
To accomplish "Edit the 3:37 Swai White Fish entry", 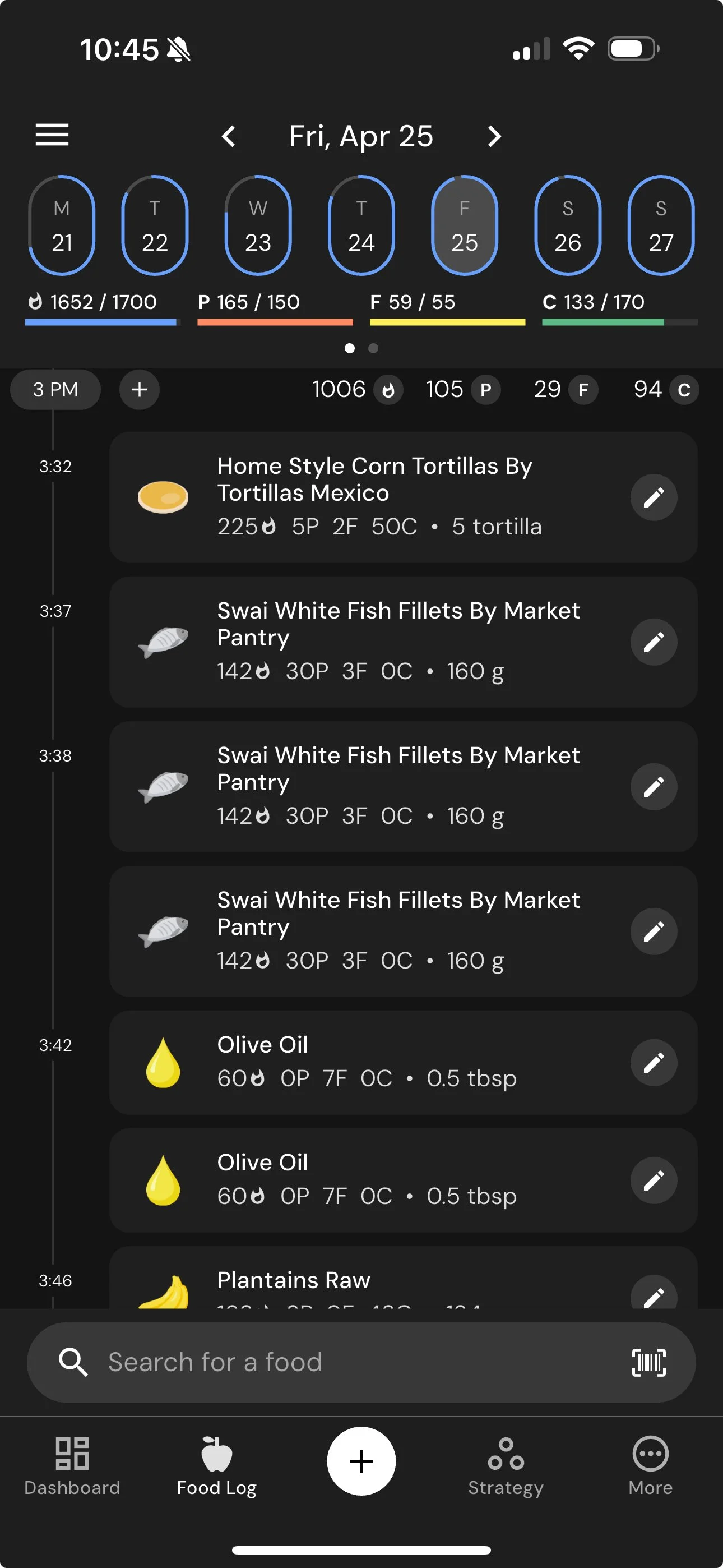I will 654,642.
